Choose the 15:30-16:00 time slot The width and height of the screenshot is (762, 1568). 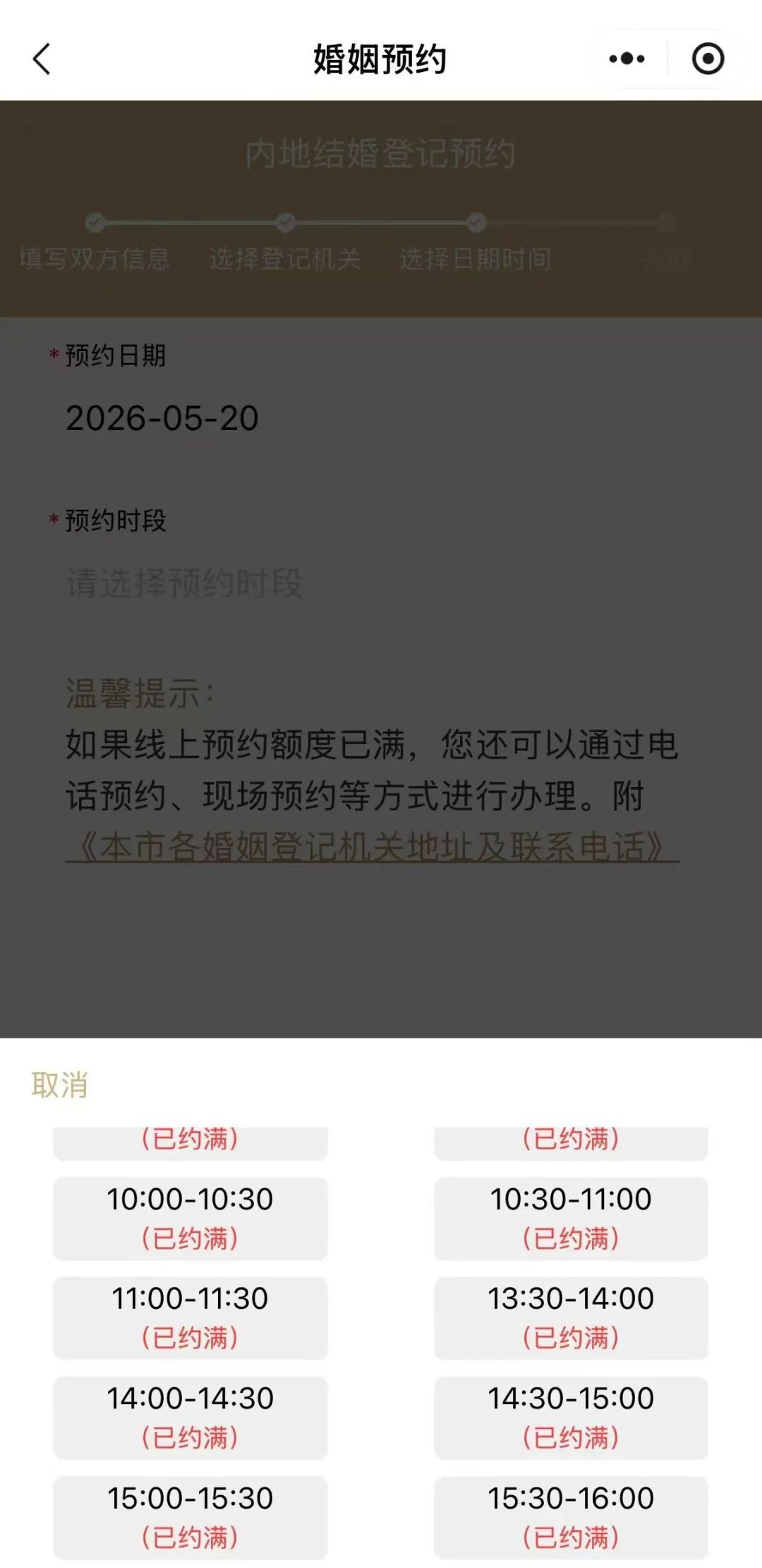(x=571, y=1516)
